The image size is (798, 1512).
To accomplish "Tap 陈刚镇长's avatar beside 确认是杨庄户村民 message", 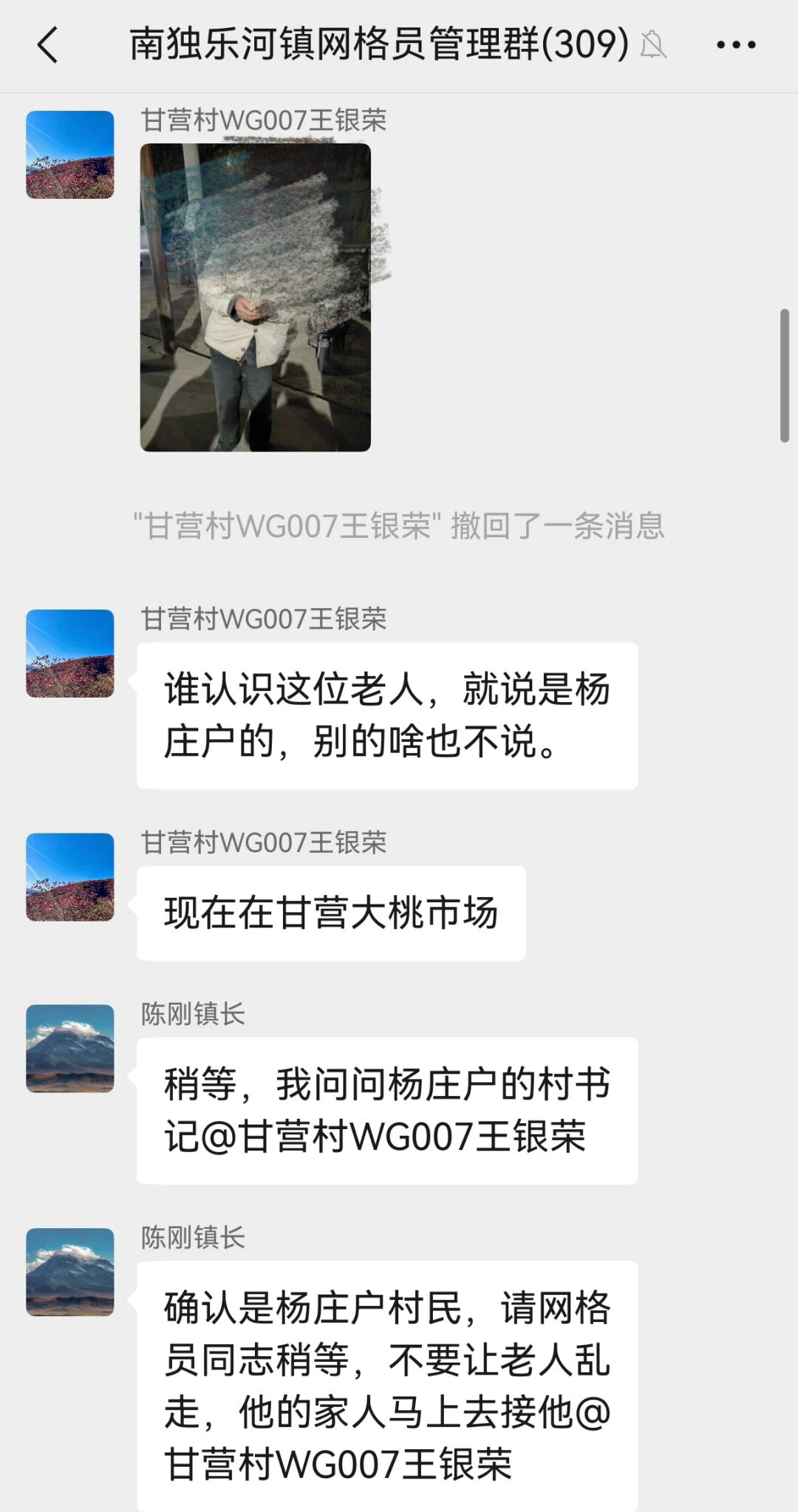I will pos(70,1272).
